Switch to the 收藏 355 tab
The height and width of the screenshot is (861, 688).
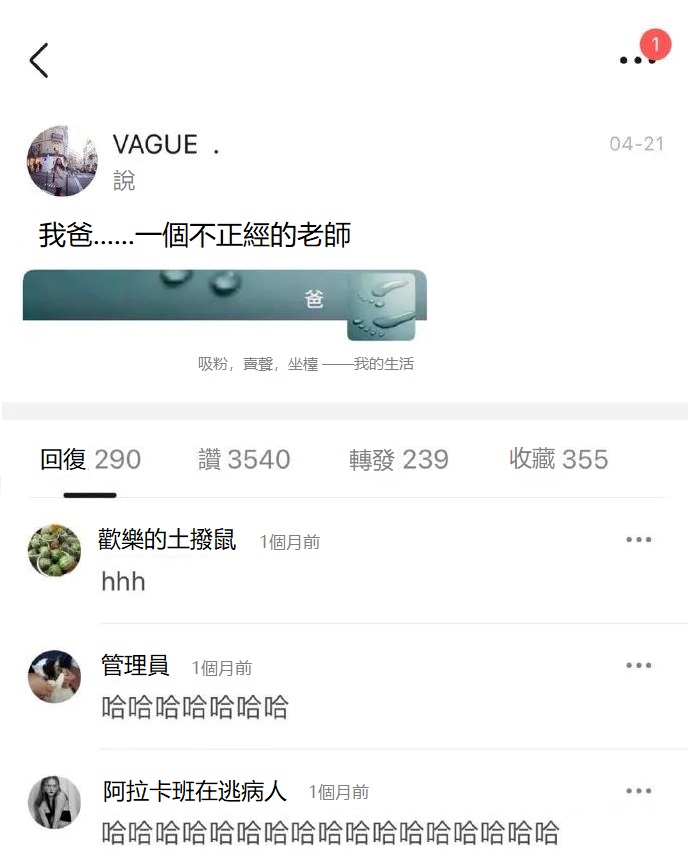pos(558,460)
